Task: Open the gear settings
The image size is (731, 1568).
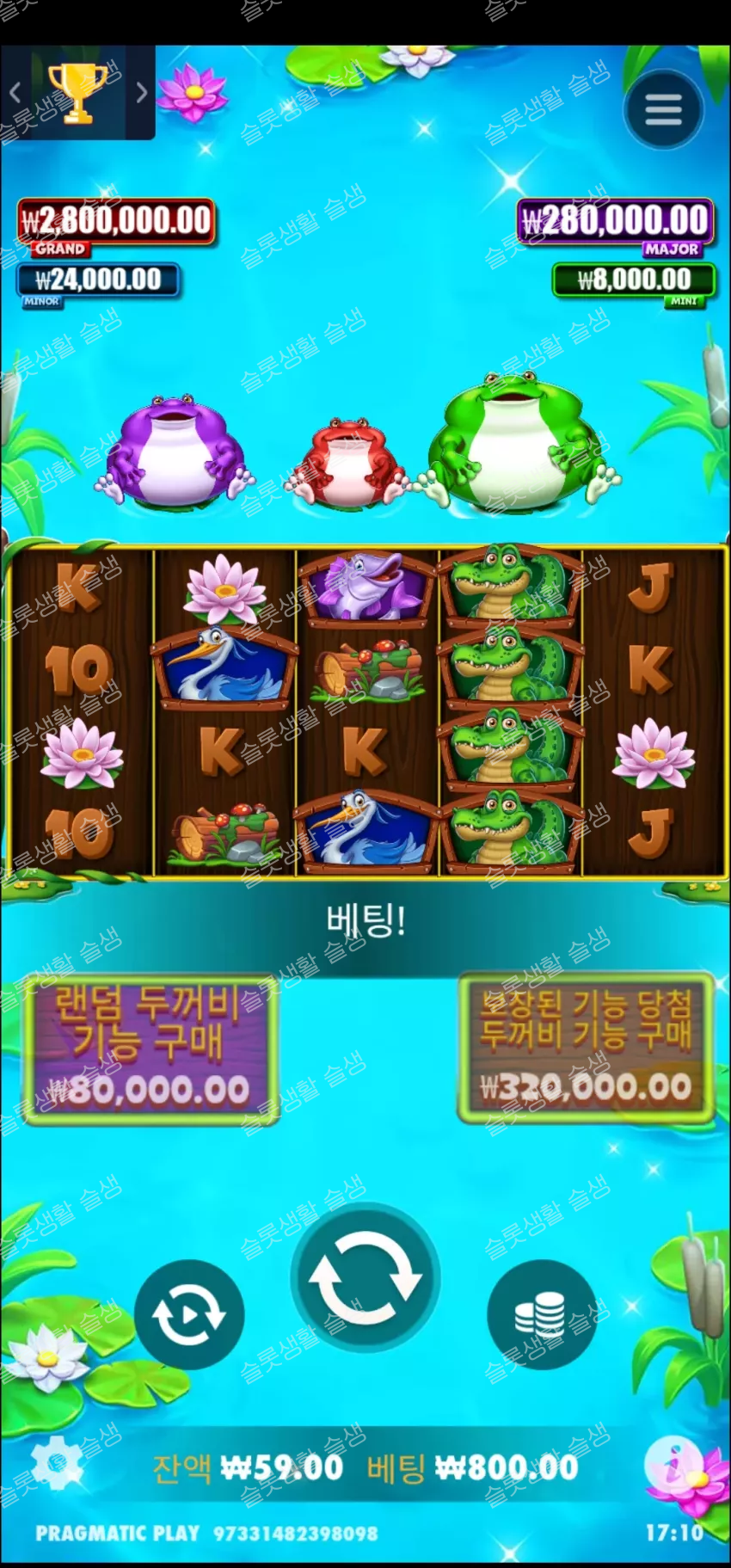Action: pyautogui.click(x=57, y=1463)
